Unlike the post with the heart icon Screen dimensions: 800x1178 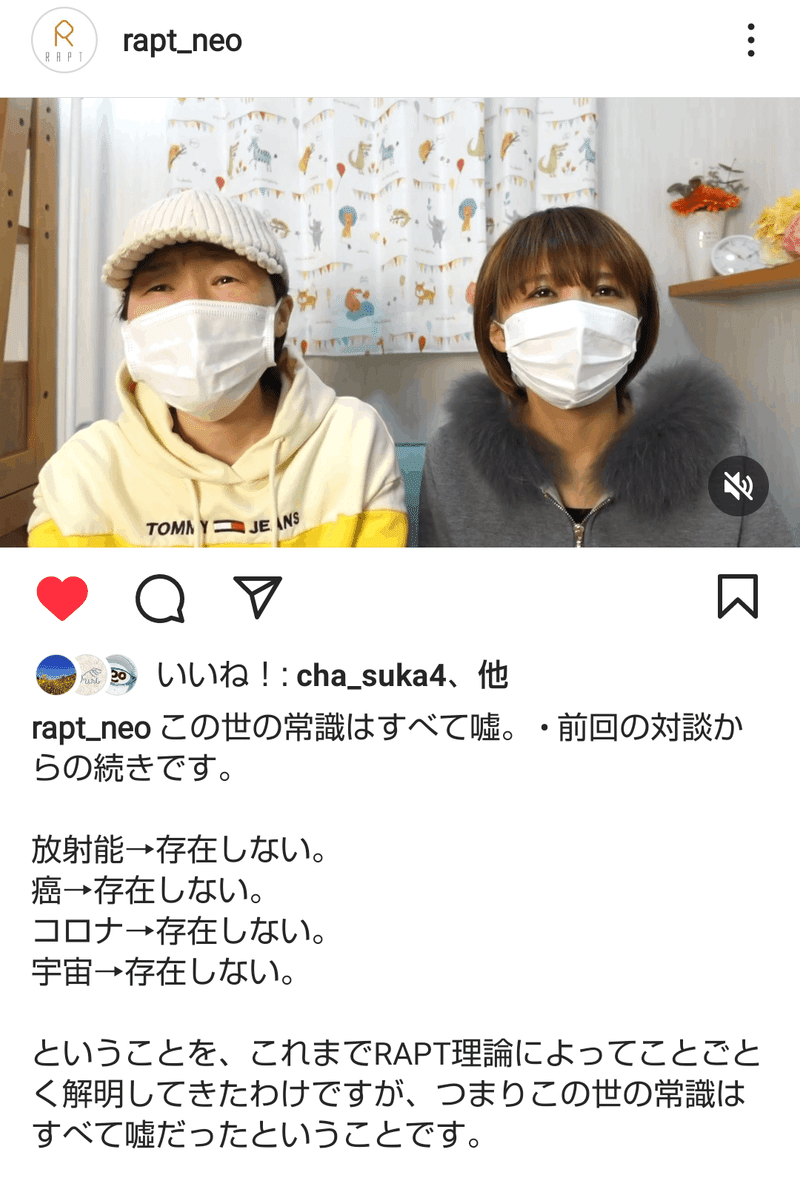[62, 598]
